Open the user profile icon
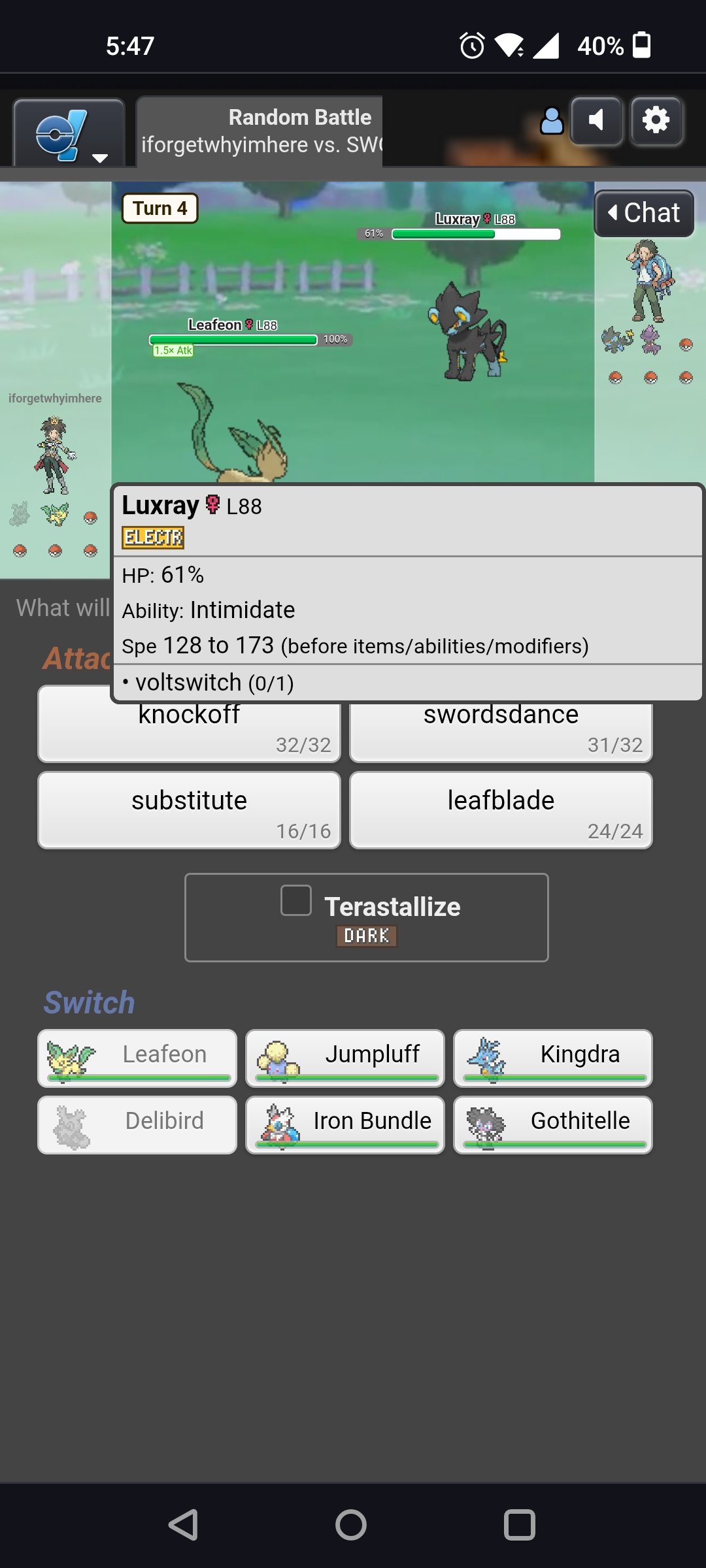Screen dimensions: 706x1568 [x=552, y=121]
